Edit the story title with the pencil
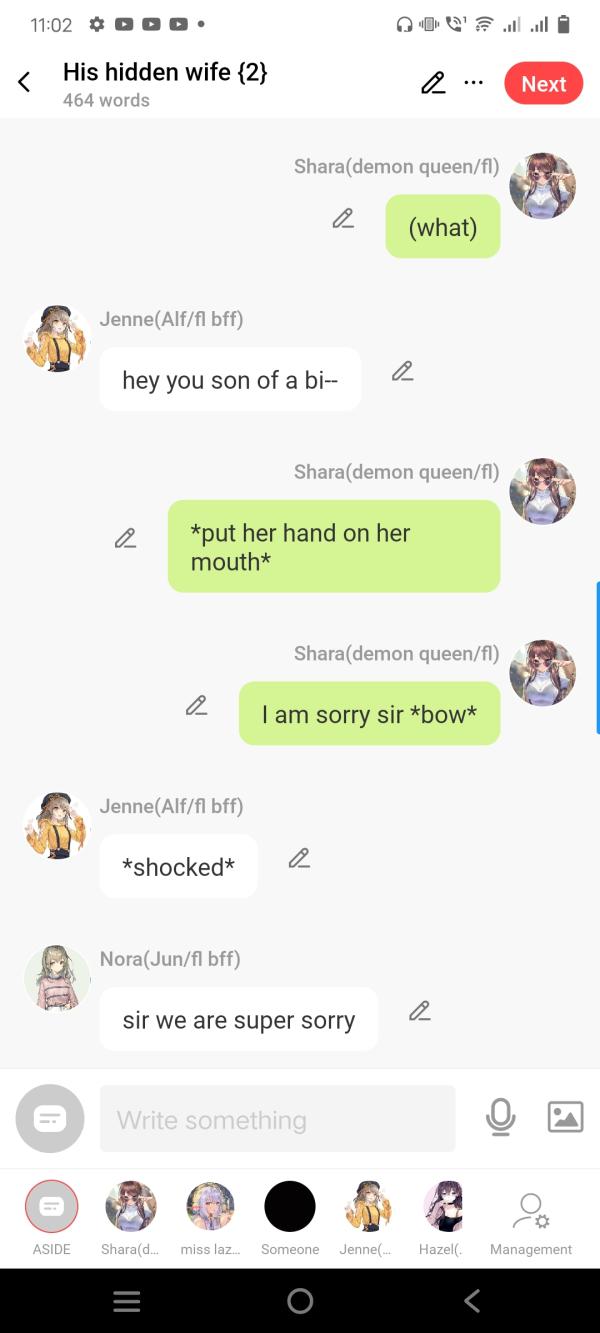The width and height of the screenshot is (600, 1333). click(433, 83)
